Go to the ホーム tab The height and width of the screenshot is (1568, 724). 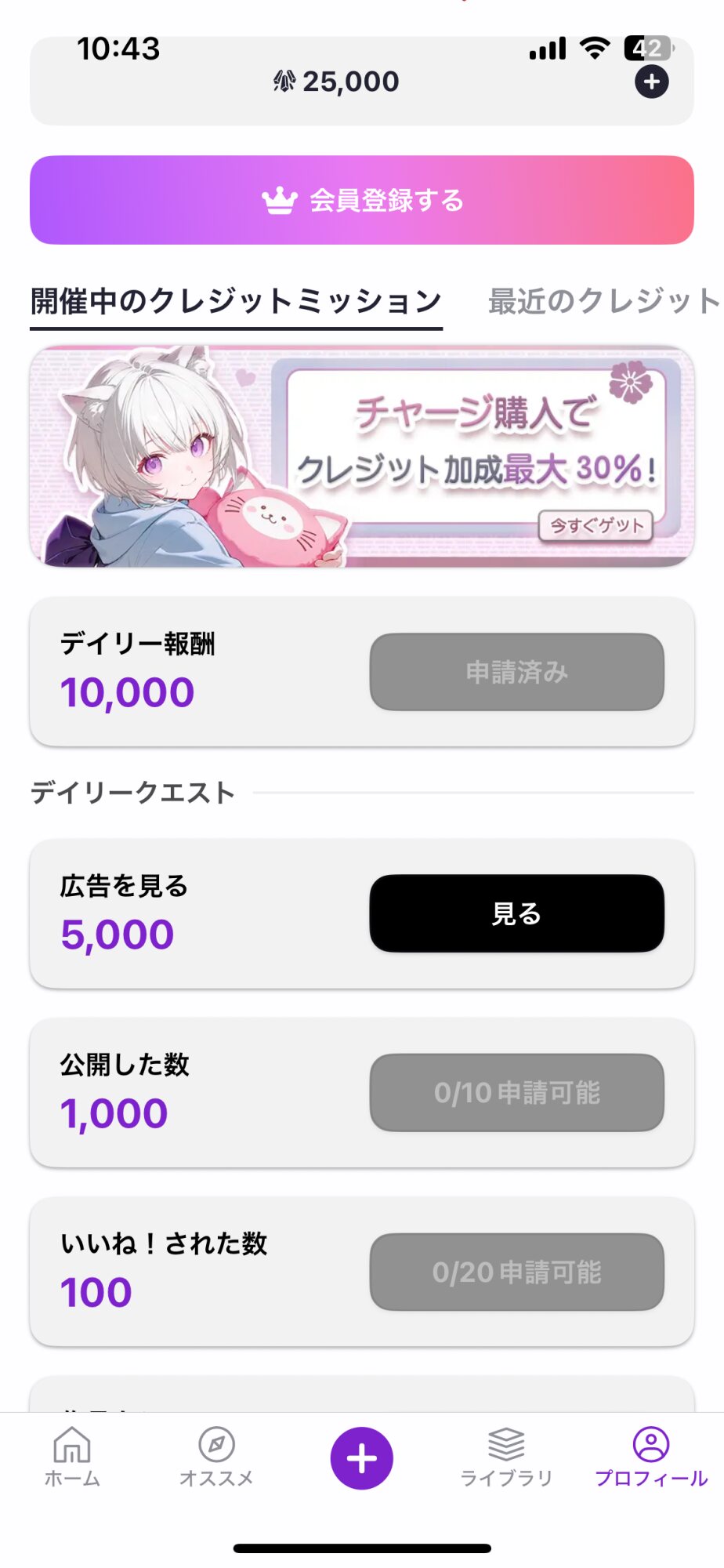pos(72,1457)
